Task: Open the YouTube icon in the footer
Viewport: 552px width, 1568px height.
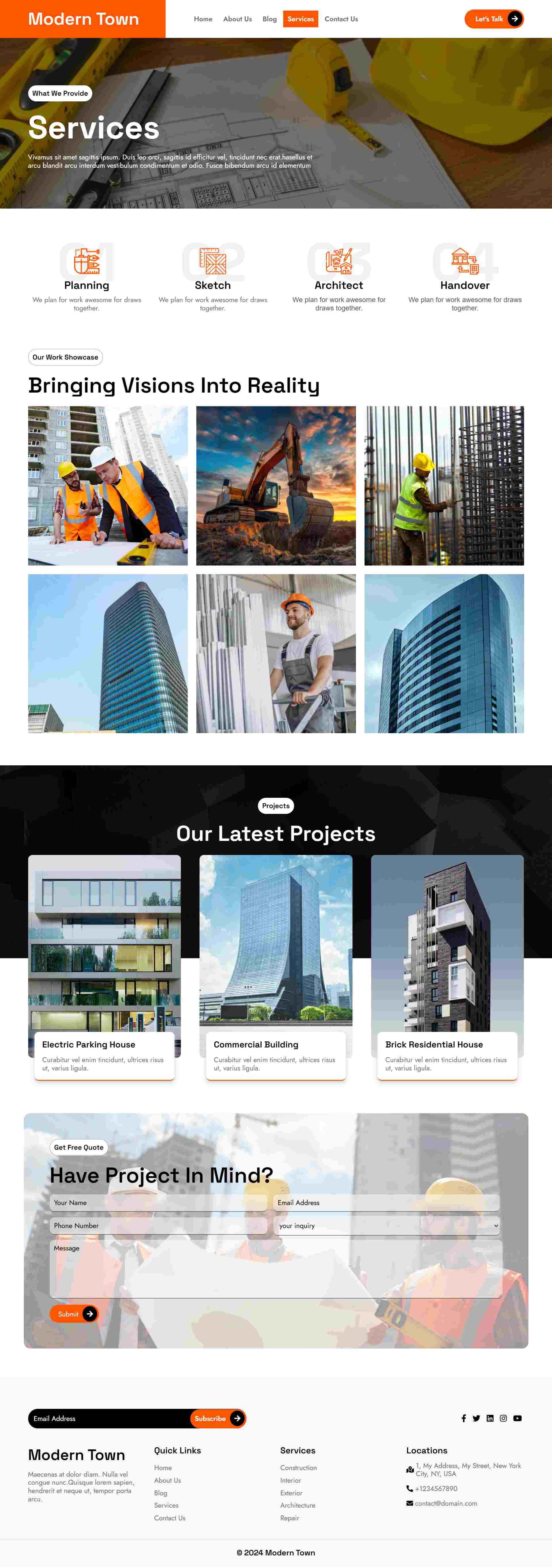Action: coord(517,1419)
